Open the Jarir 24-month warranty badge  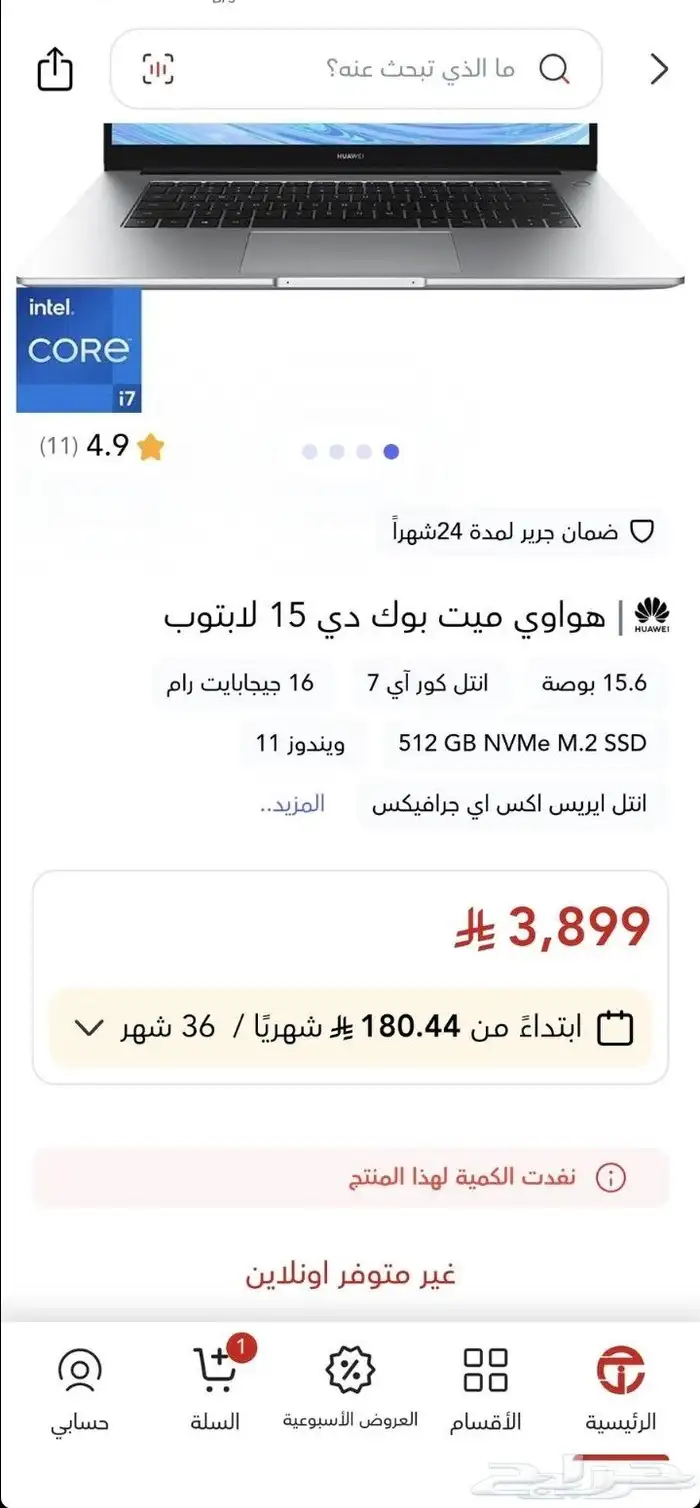[521, 531]
